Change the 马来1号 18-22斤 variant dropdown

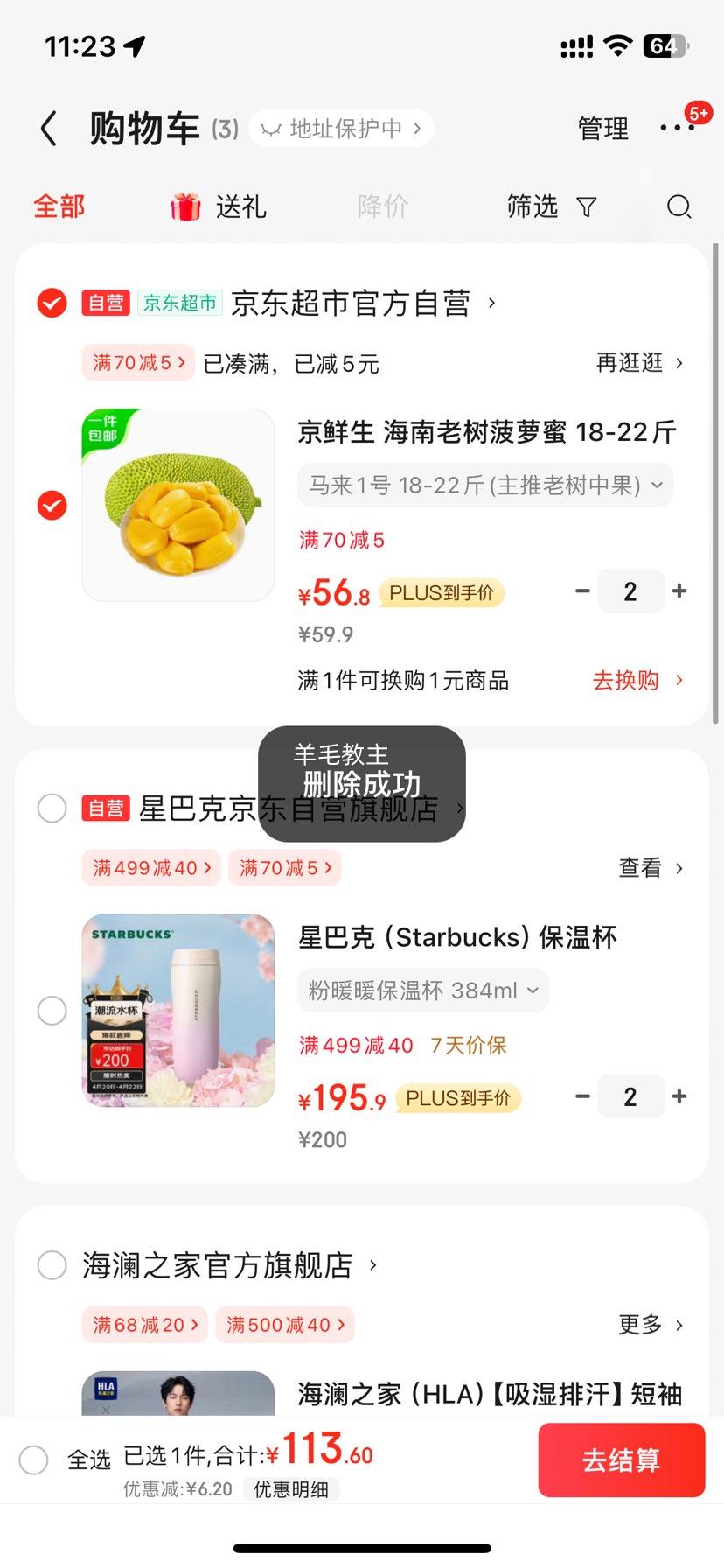[484, 485]
